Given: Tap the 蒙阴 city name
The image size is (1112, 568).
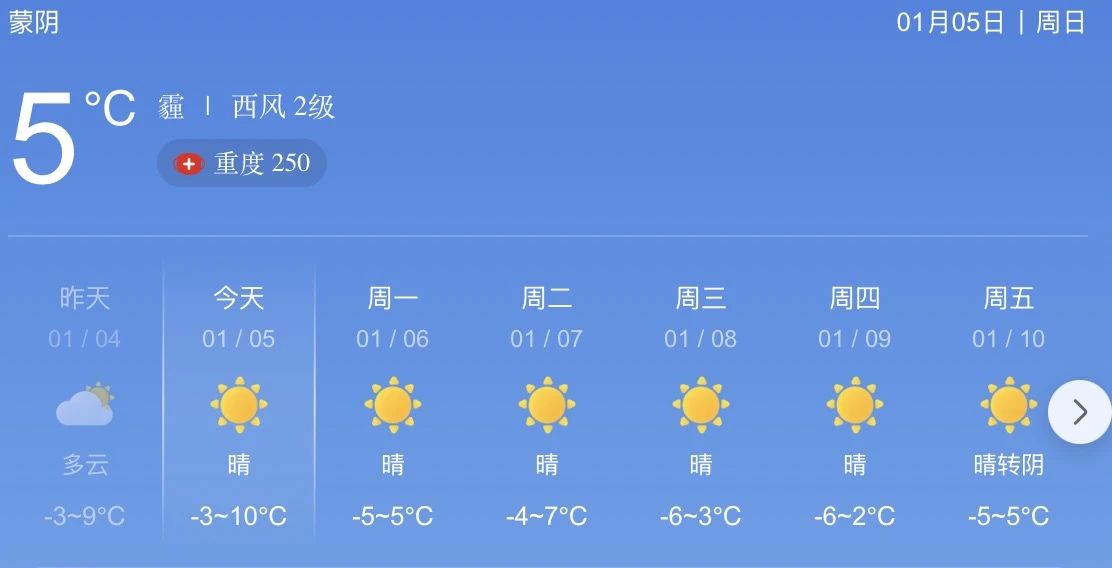Looking at the screenshot, I should coord(35,23).
